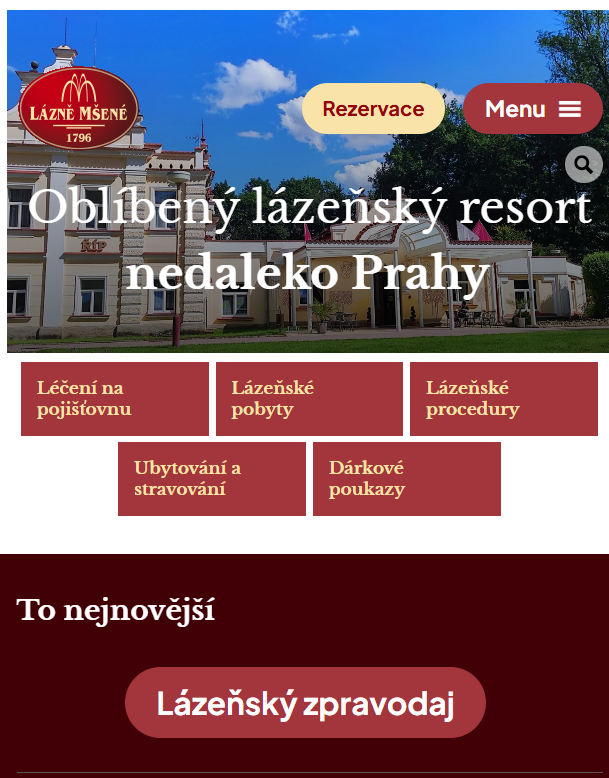Viewport: 609px width, 778px height.
Task: Open the Menu hamburger button
Action: [x=533, y=109]
